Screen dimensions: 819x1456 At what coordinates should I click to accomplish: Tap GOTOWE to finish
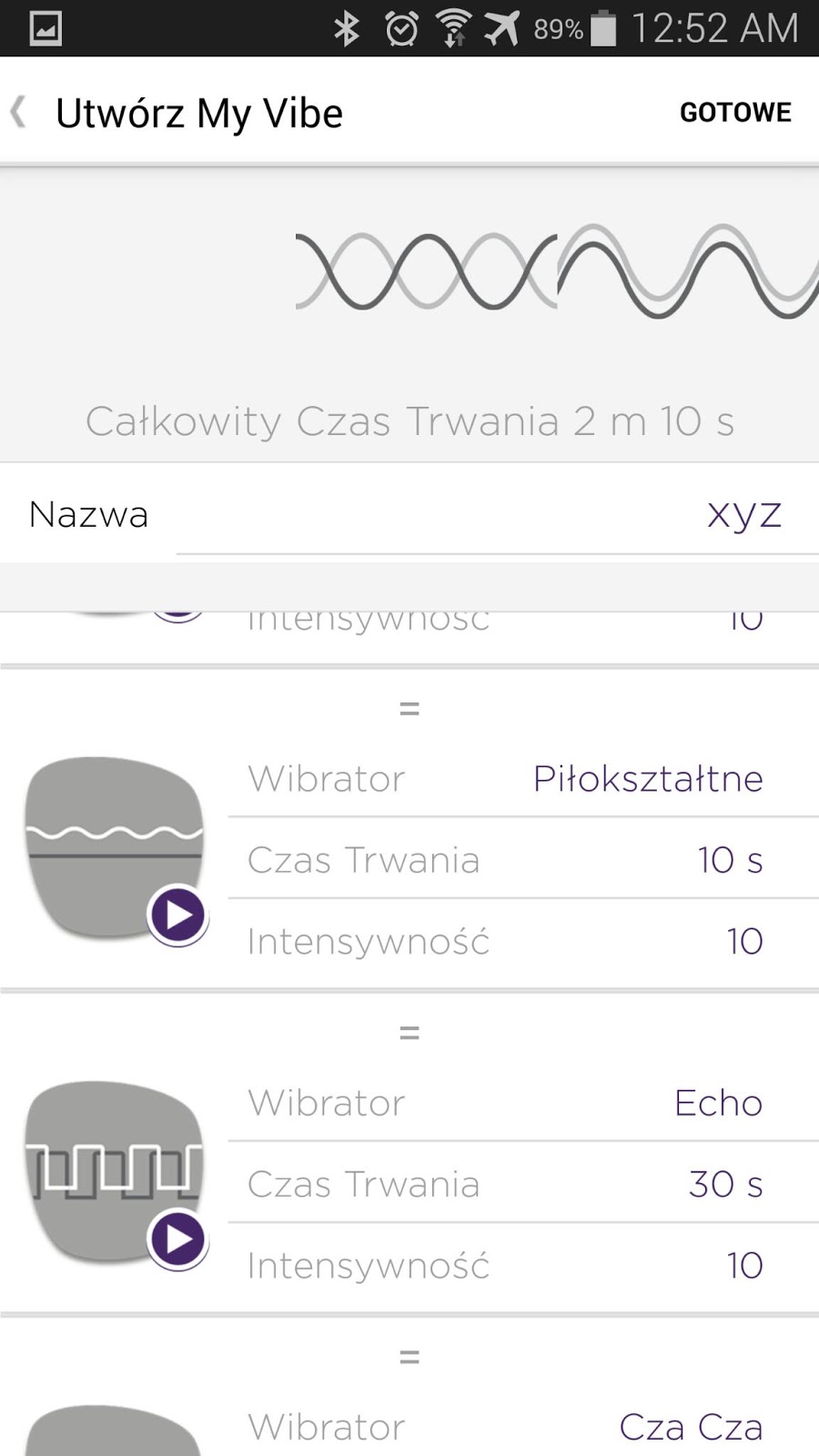735,112
